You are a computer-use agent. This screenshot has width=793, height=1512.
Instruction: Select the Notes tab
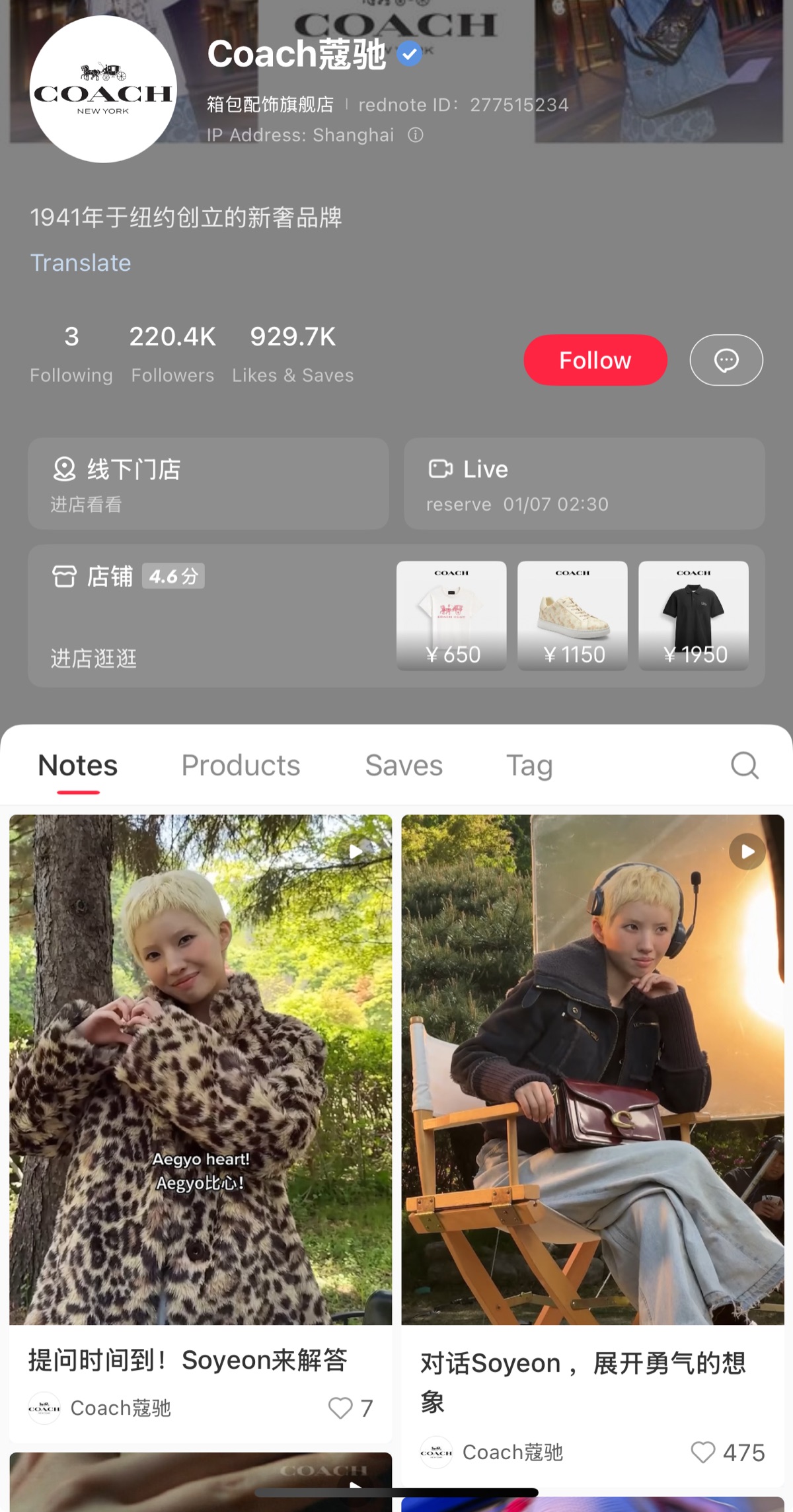(78, 766)
